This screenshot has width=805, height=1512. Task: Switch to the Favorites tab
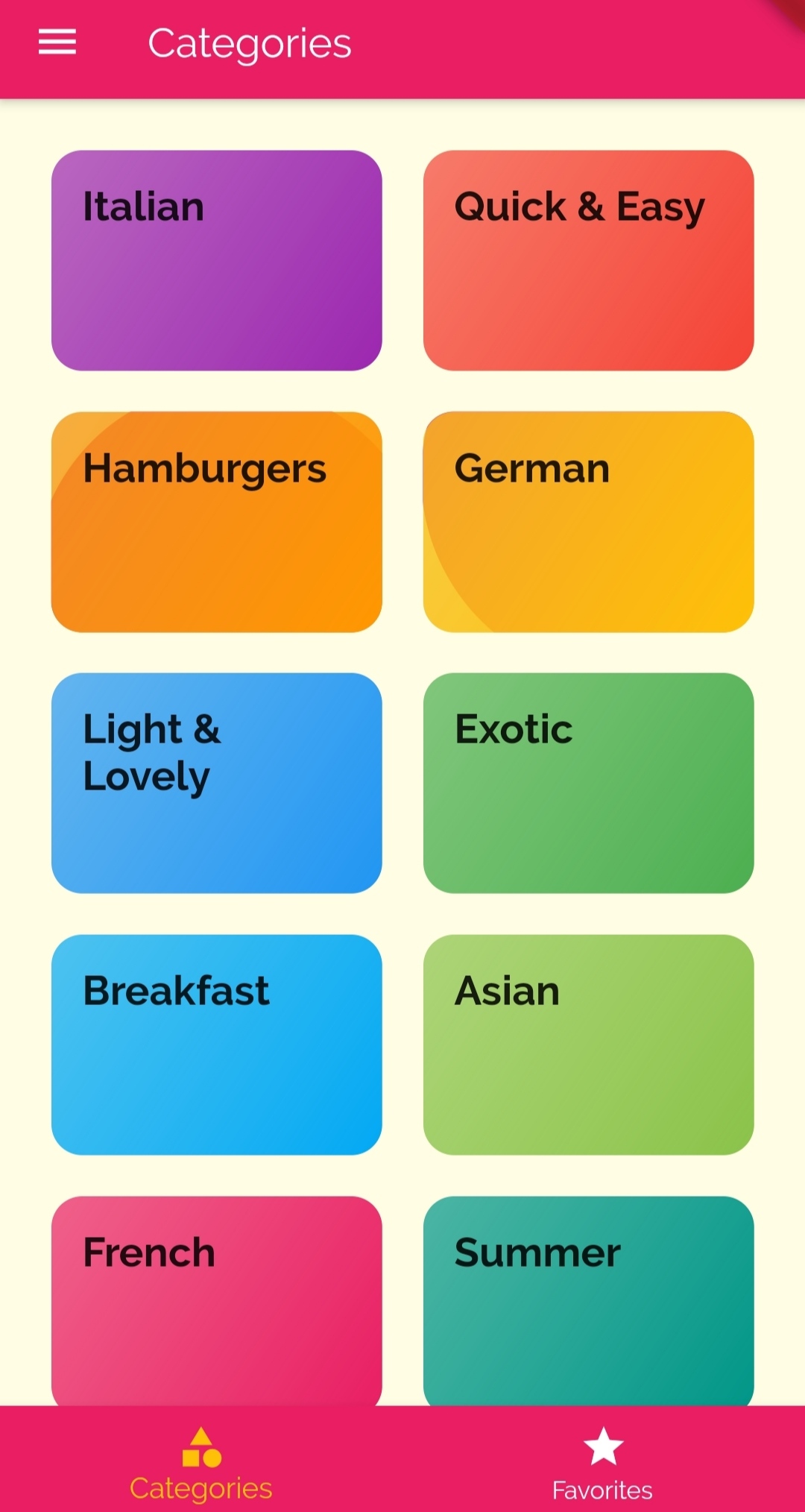(x=602, y=1461)
